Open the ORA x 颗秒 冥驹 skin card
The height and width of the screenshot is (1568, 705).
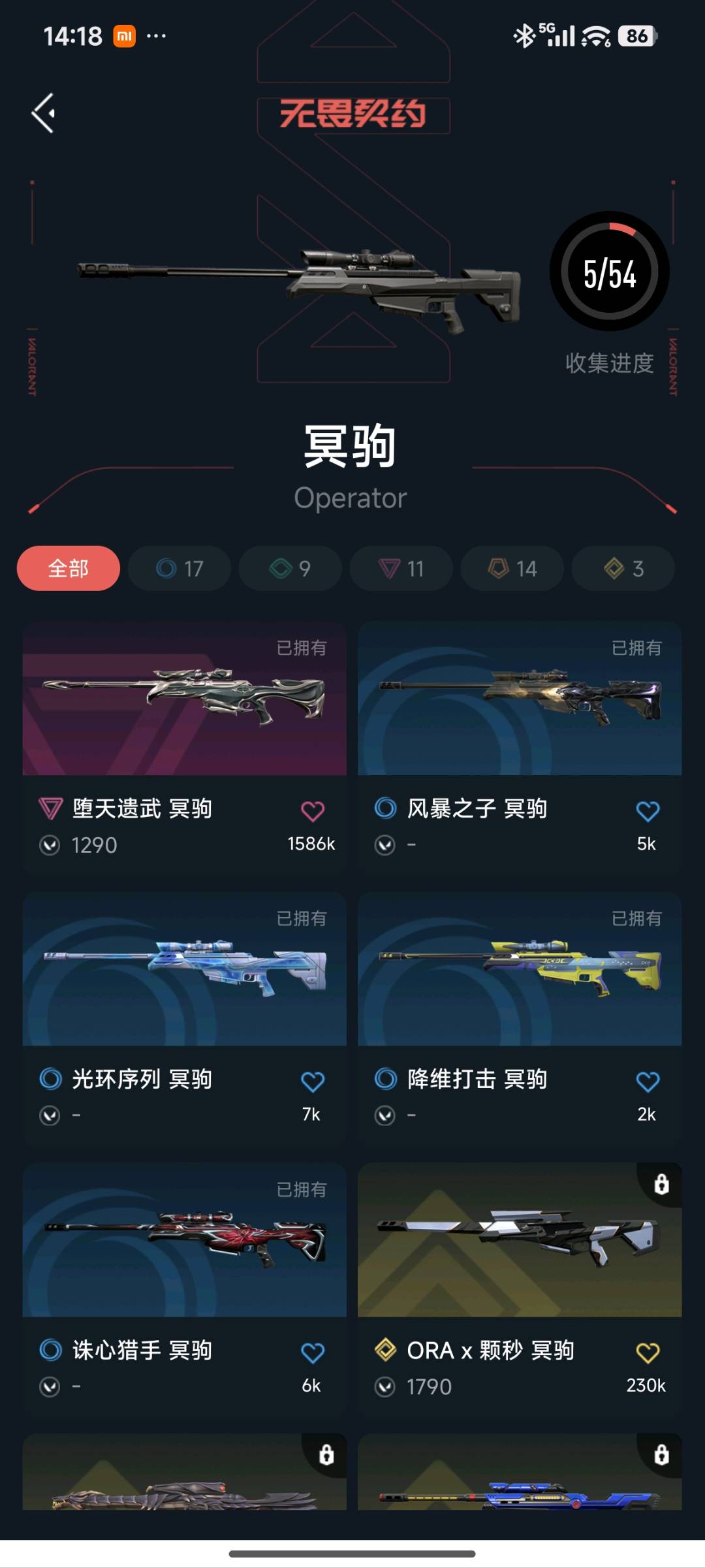pos(520,1289)
